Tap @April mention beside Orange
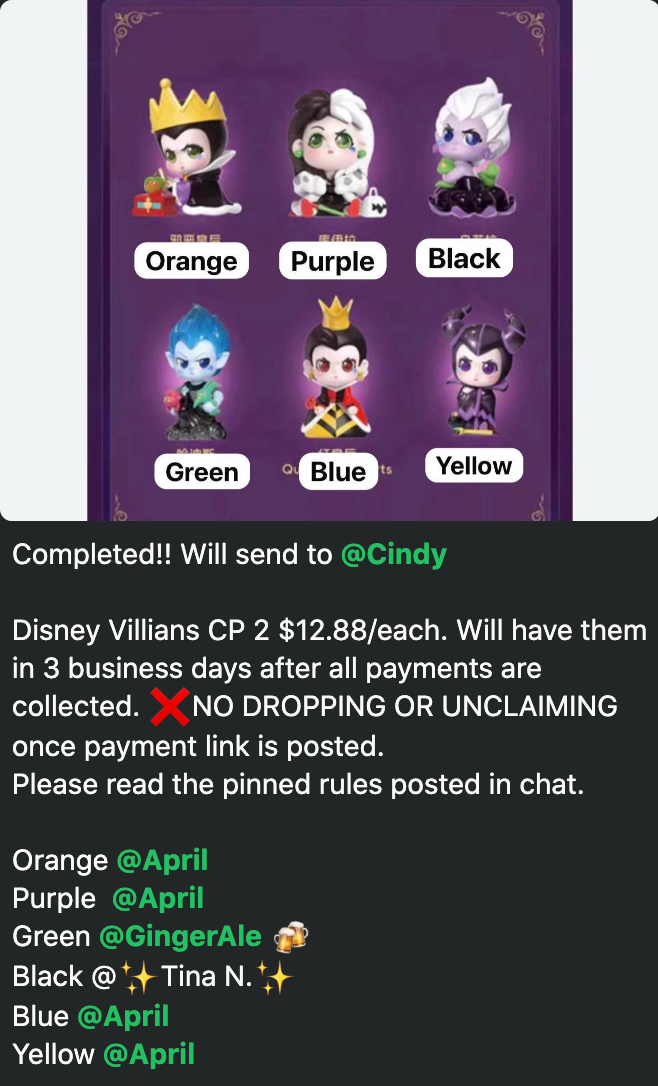658x1086 pixels. tap(162, 860)
